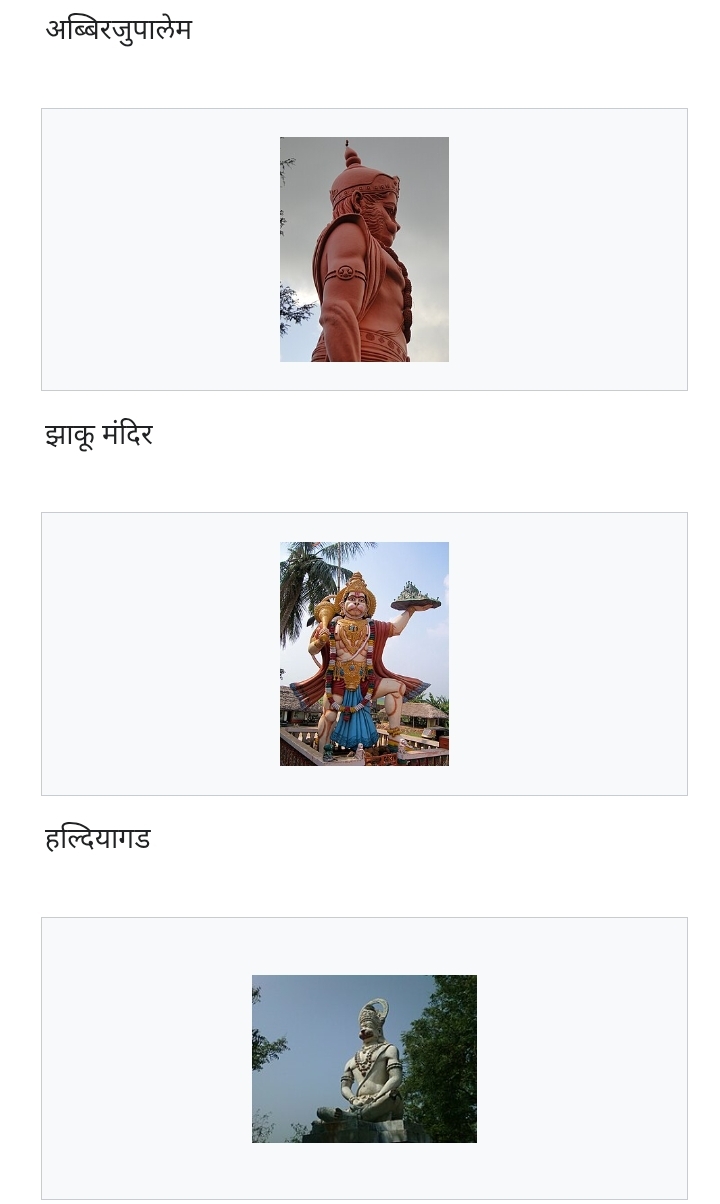Open the Hanuman statue image under अब्बिरजुपालेम
The height and width of the screenshot is (1204, 720).
[x=364, y=249]
